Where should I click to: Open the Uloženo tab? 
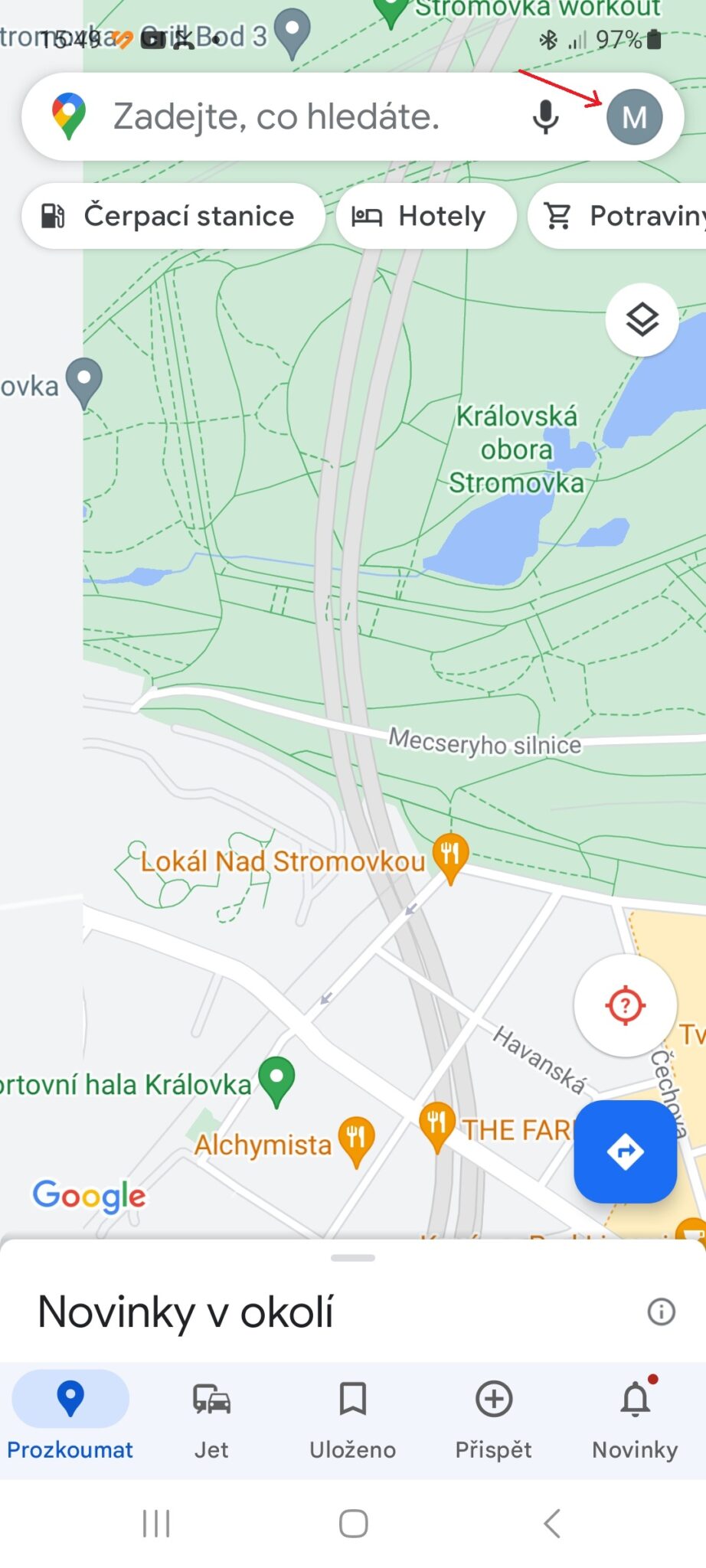tap(352, 1415)
